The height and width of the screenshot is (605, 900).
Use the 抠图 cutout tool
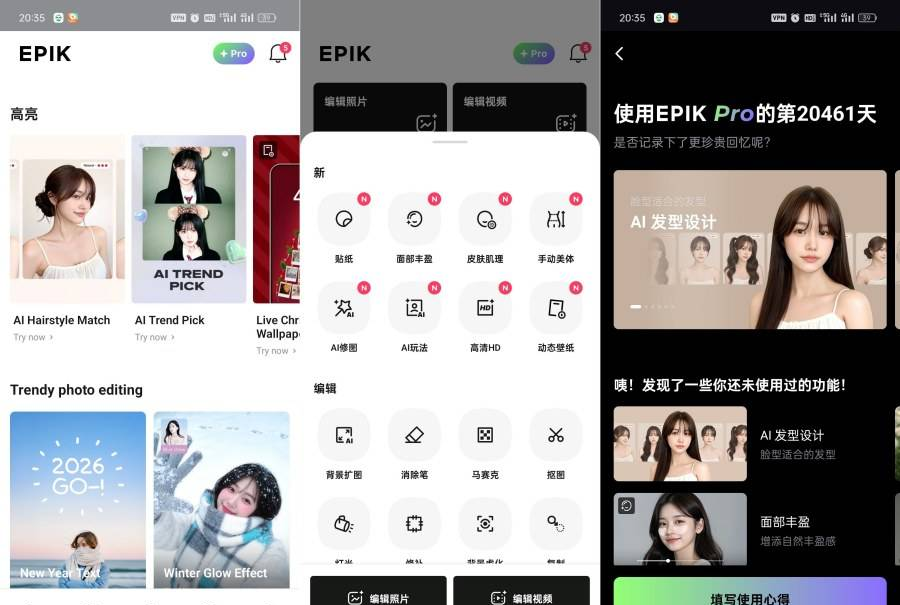pos(556,435)
